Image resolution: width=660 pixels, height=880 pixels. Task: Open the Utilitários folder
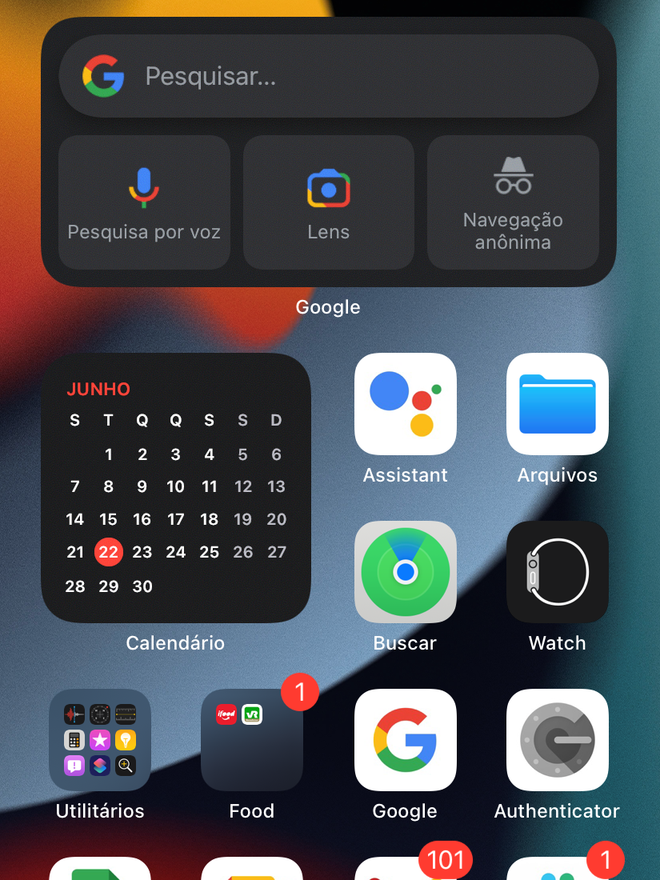(100, 740)
